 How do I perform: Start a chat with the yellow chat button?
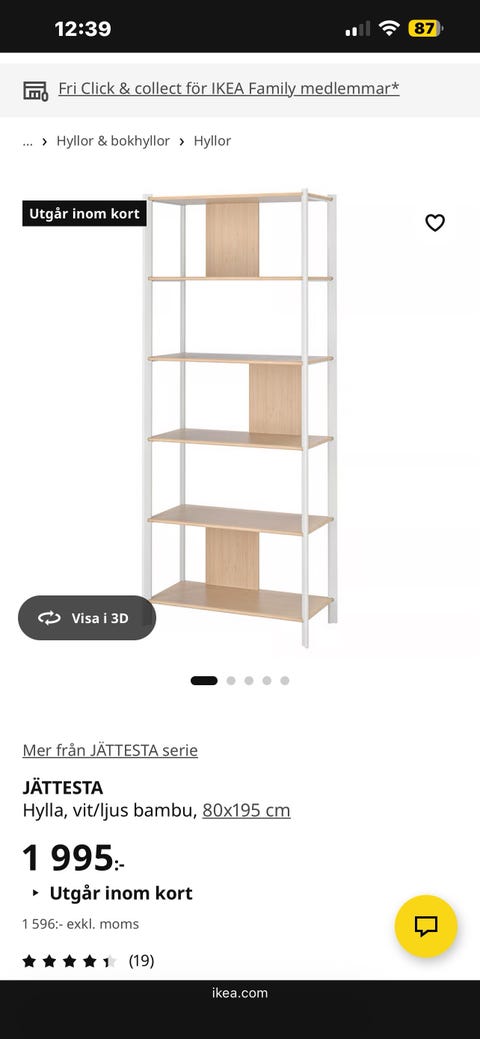pos(426,926)
